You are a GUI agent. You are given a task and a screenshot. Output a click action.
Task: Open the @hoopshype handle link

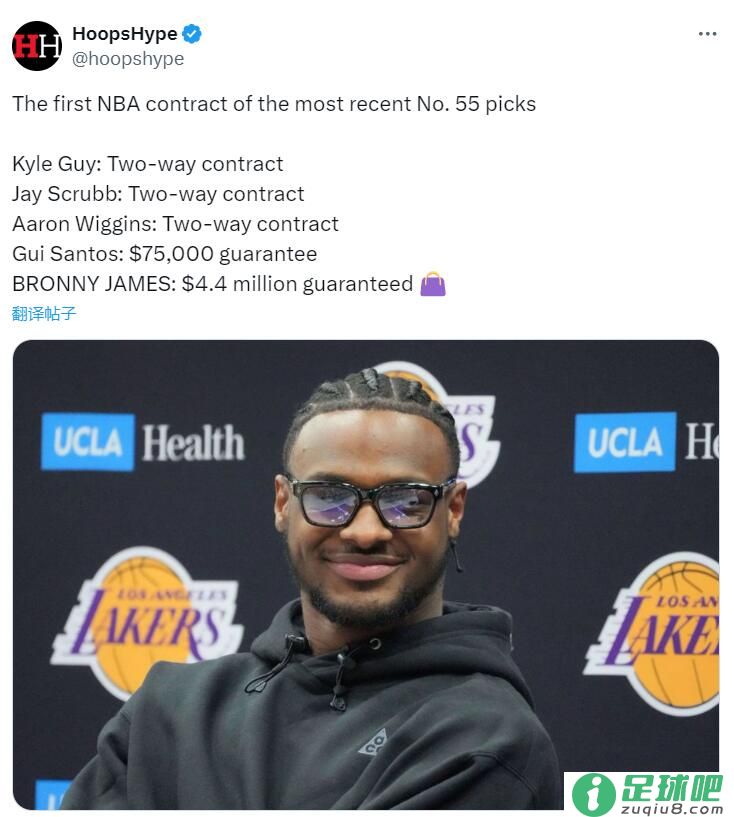coord(128,59)
